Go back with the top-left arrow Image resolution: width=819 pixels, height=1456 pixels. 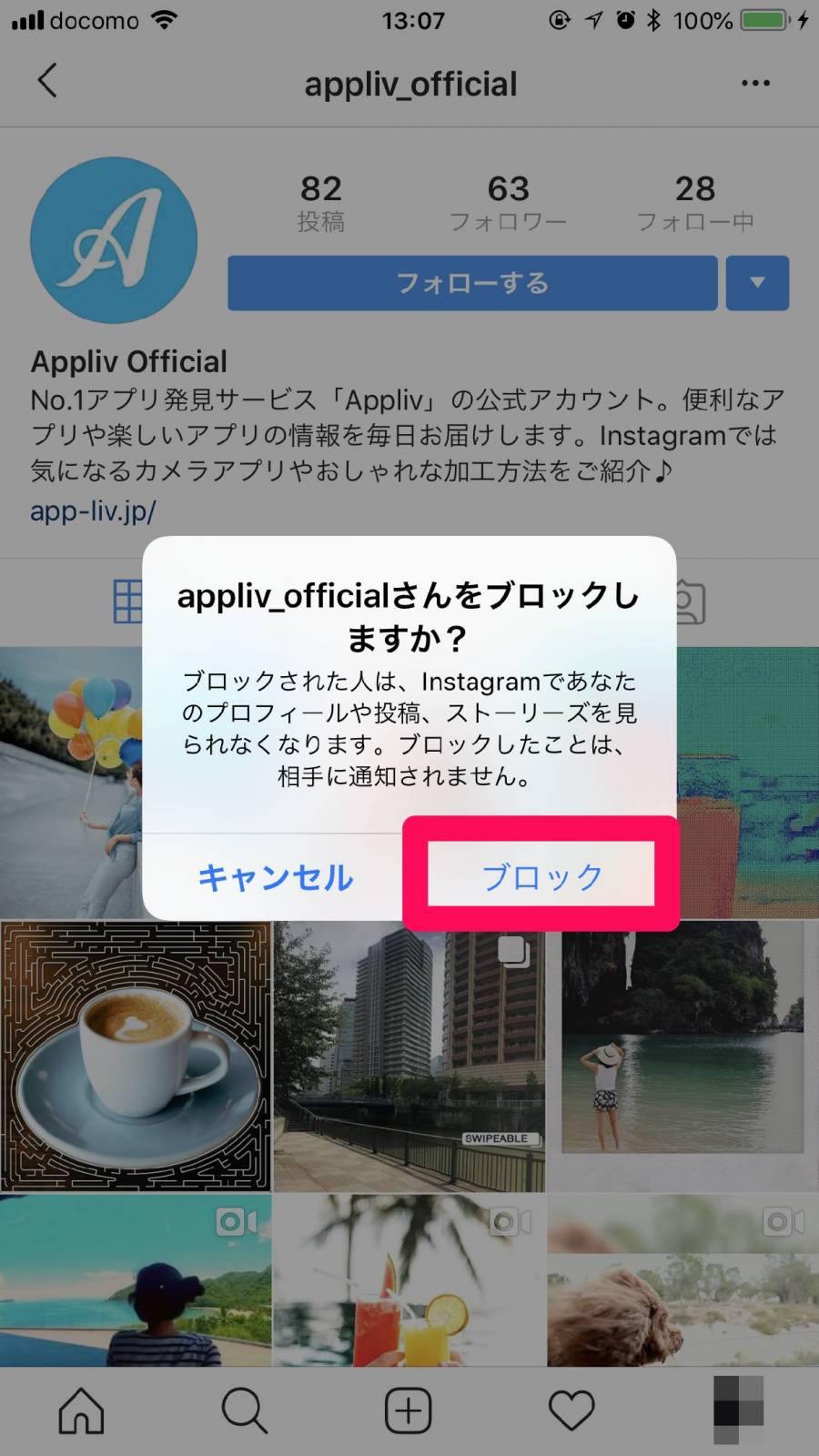tap(48, 82)
